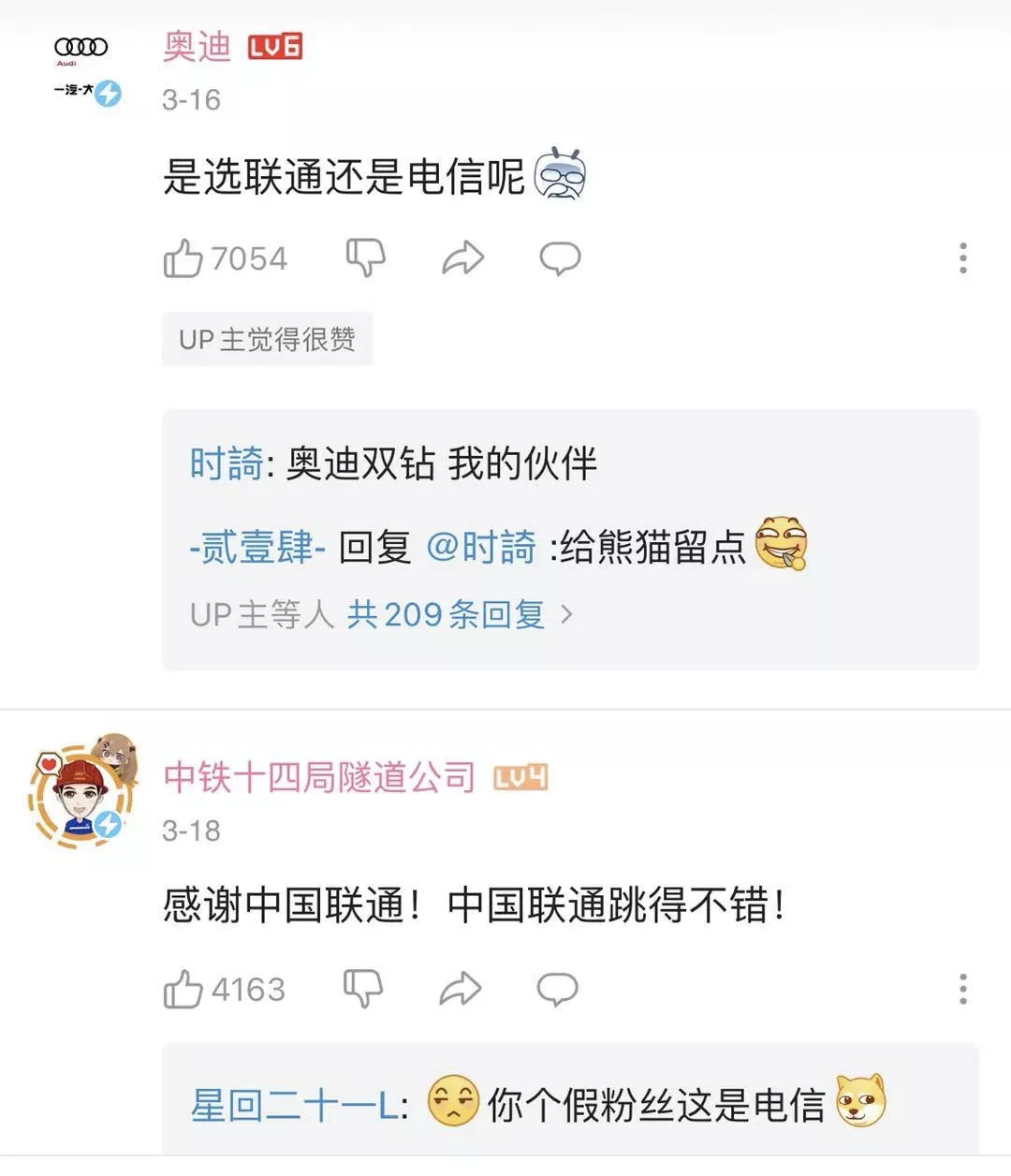Like 中铁十四局隧道公司's comment
Viewport: 1011px width, 1176px height.
click(x=183, y=989)
